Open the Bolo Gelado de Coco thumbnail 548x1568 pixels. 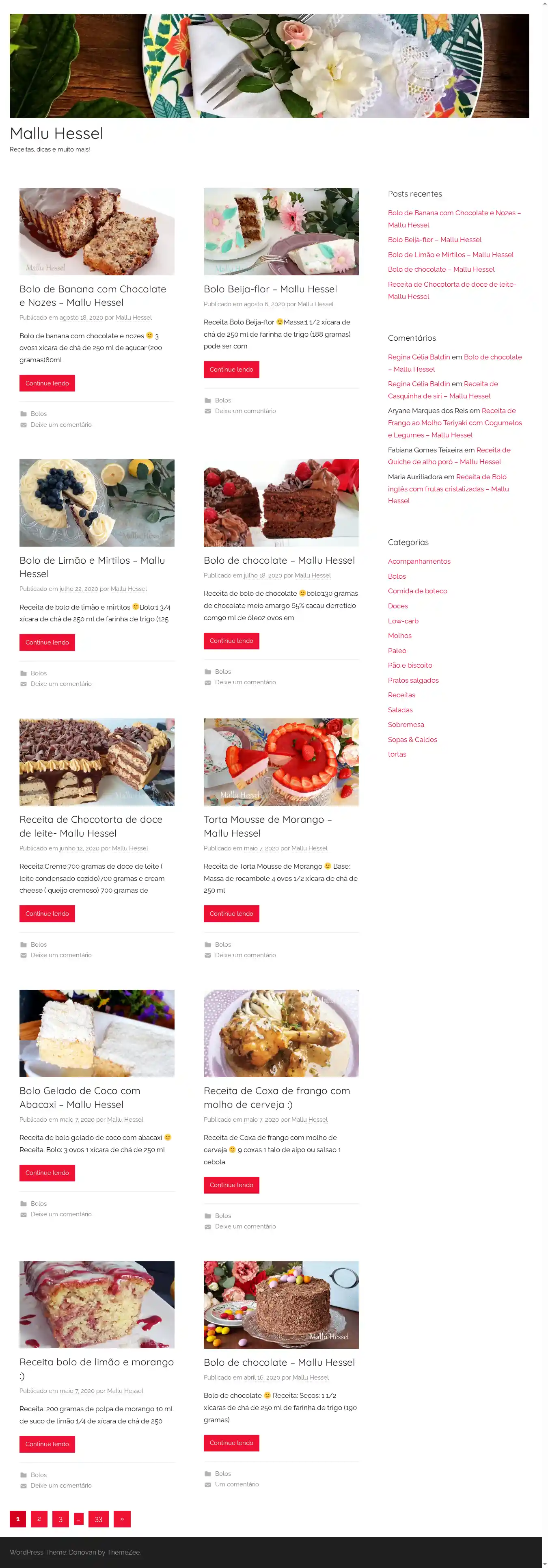click(97, 1033)
